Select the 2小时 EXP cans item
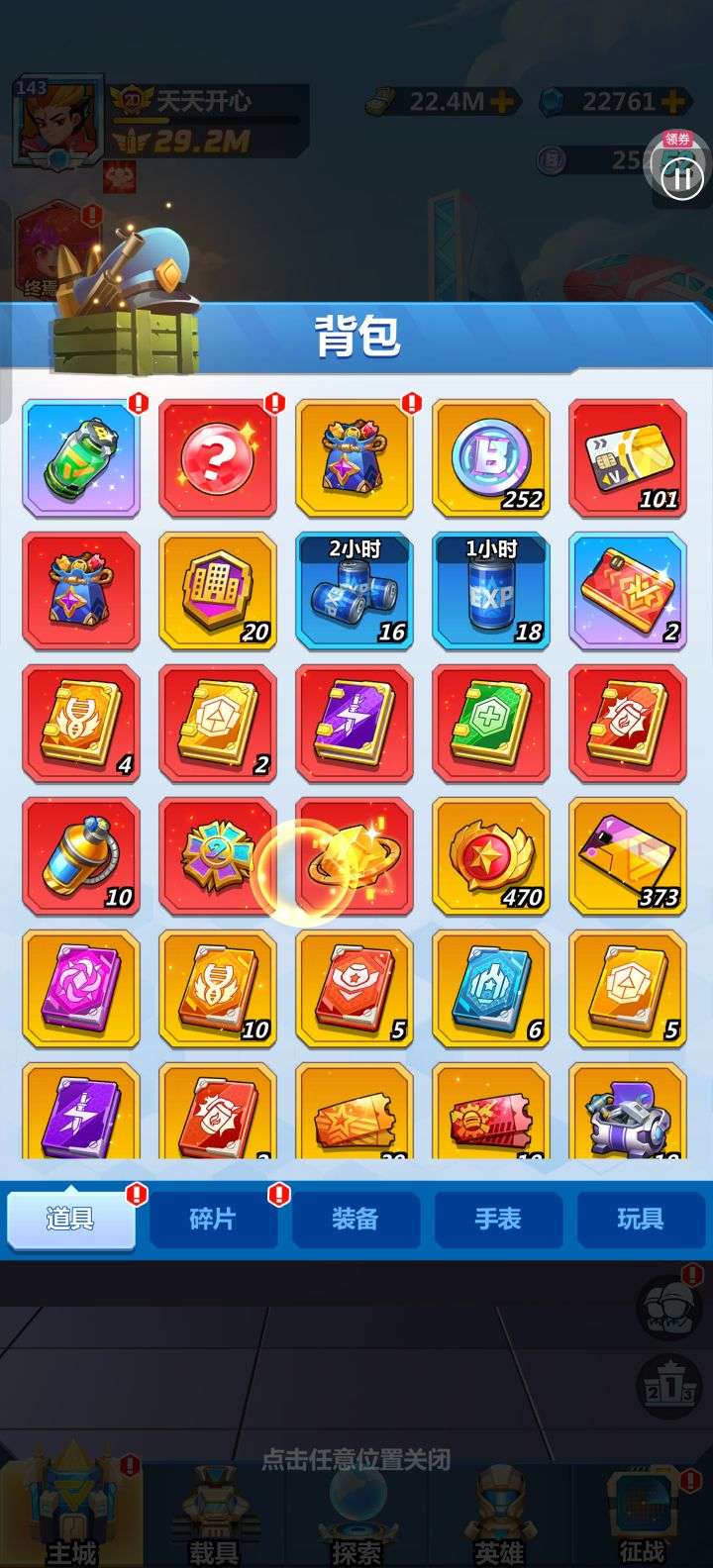 pos(355,591)
